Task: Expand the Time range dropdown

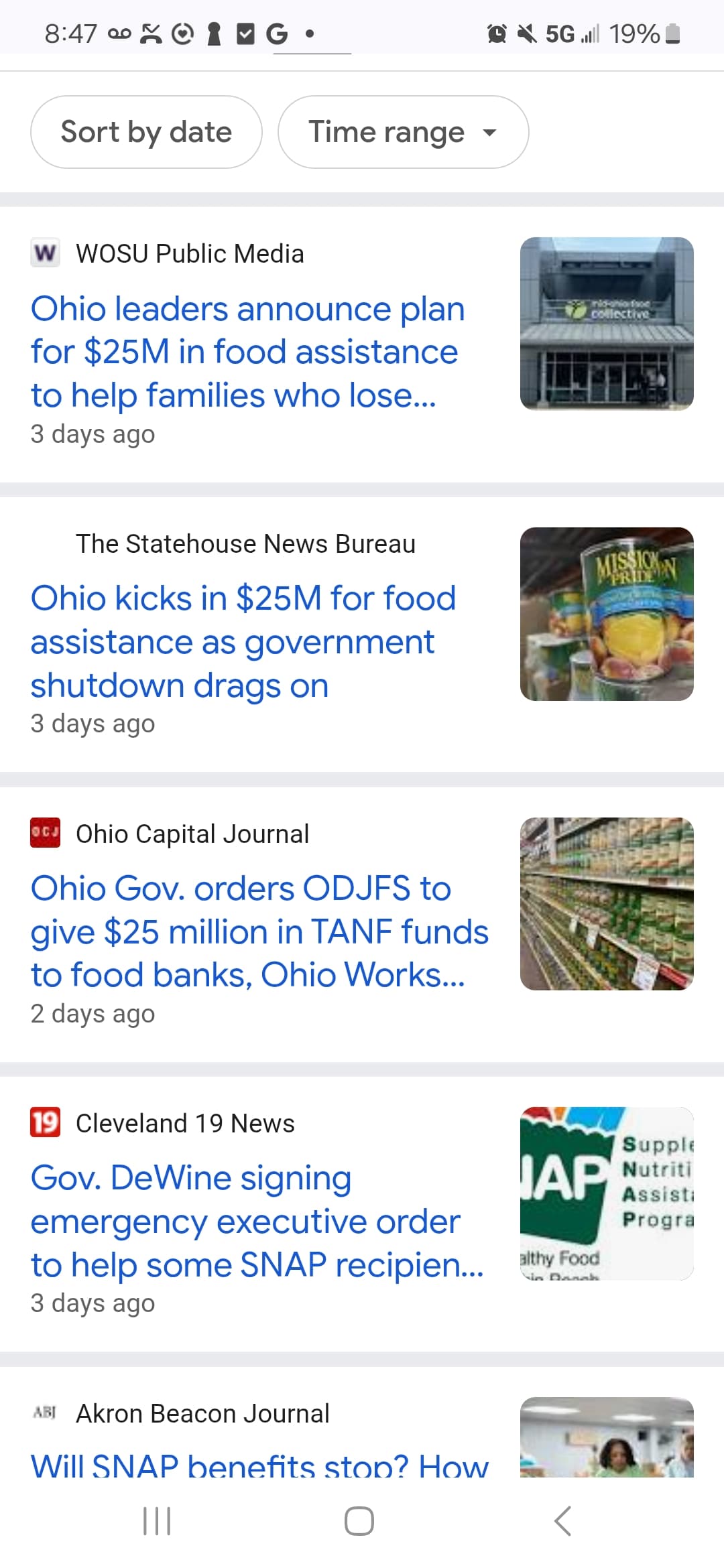Action: coord(403,132)
